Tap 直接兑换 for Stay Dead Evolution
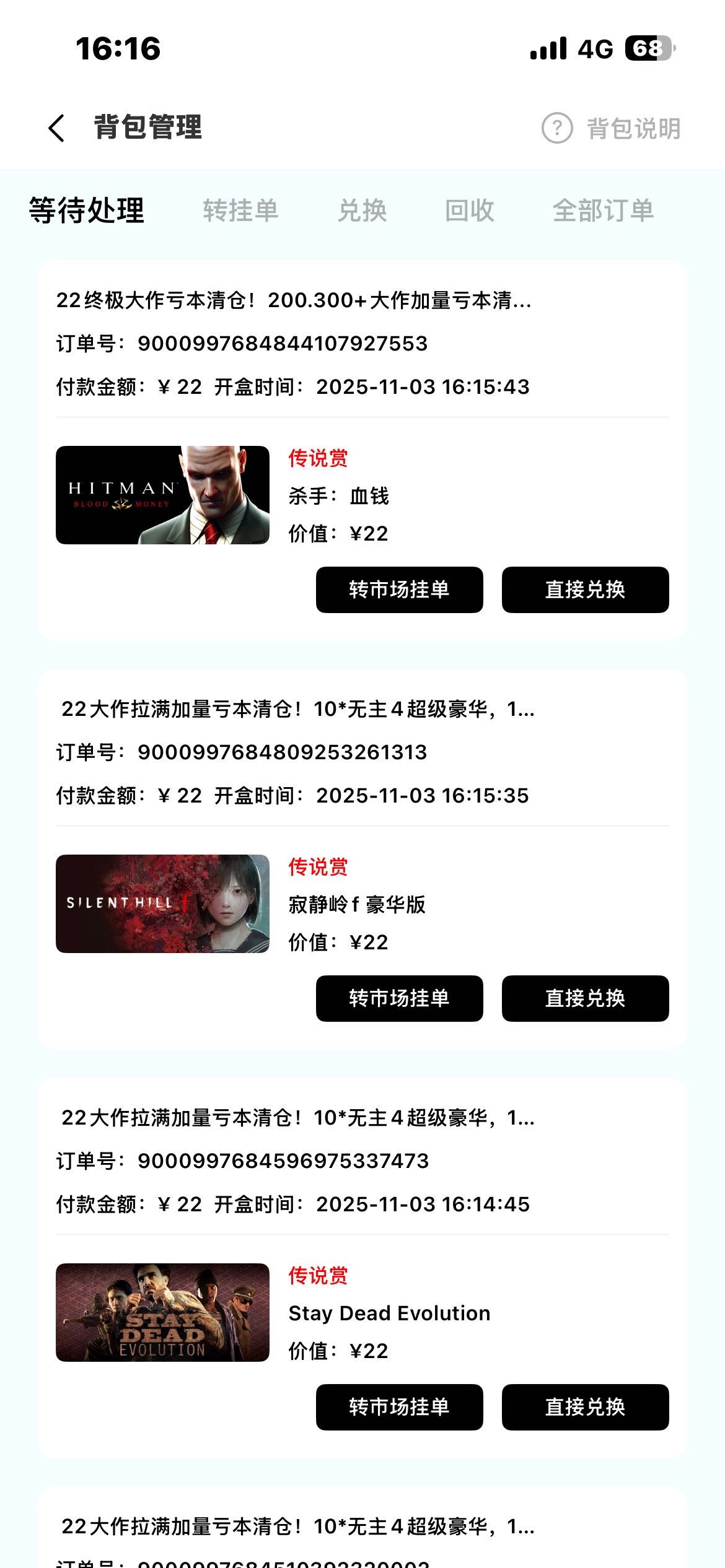The width and height of the screenshot is (725, 1568). (x=585, y=1407)
